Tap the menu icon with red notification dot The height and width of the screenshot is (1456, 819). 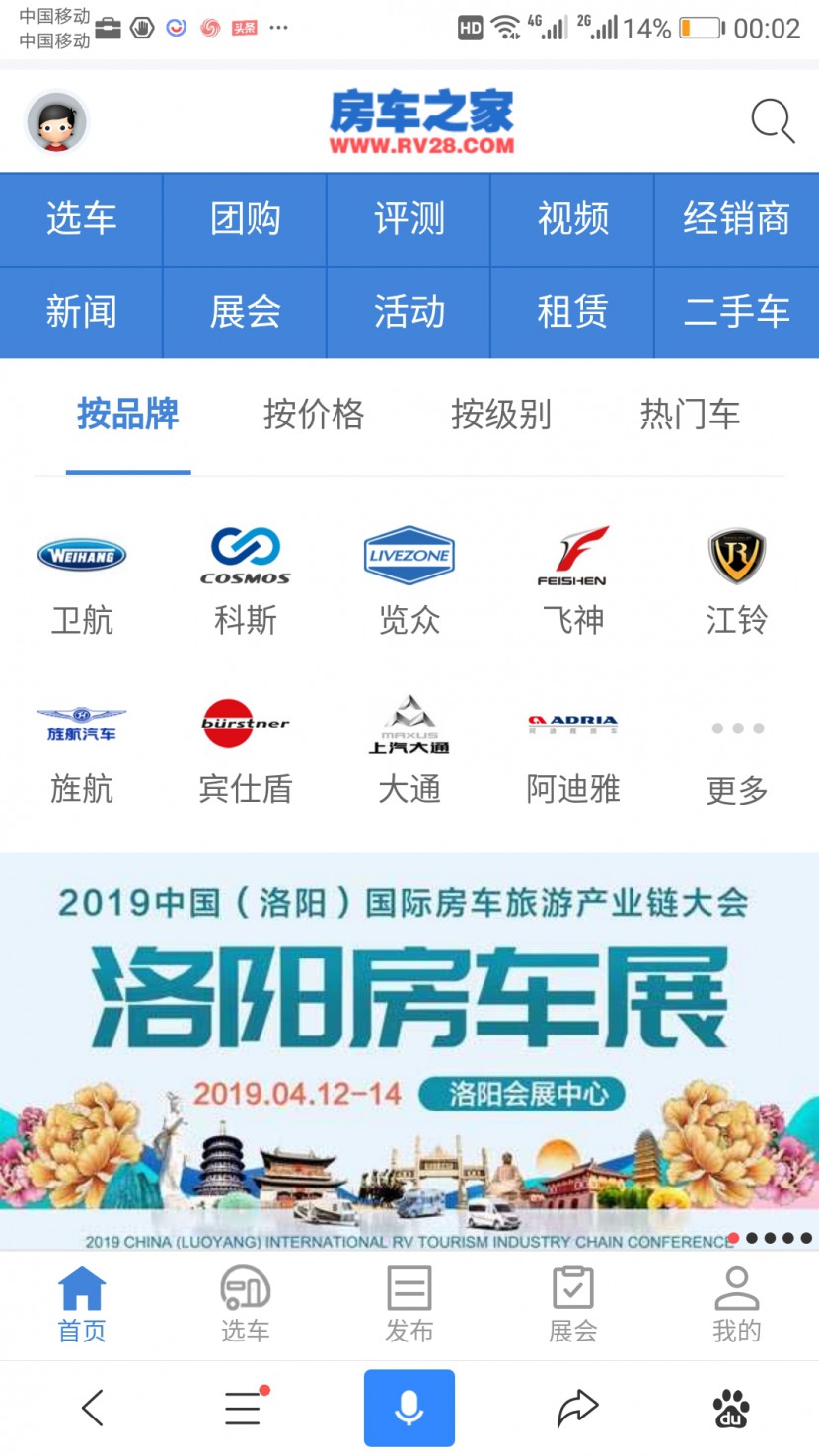click(x=243, y=1407)
